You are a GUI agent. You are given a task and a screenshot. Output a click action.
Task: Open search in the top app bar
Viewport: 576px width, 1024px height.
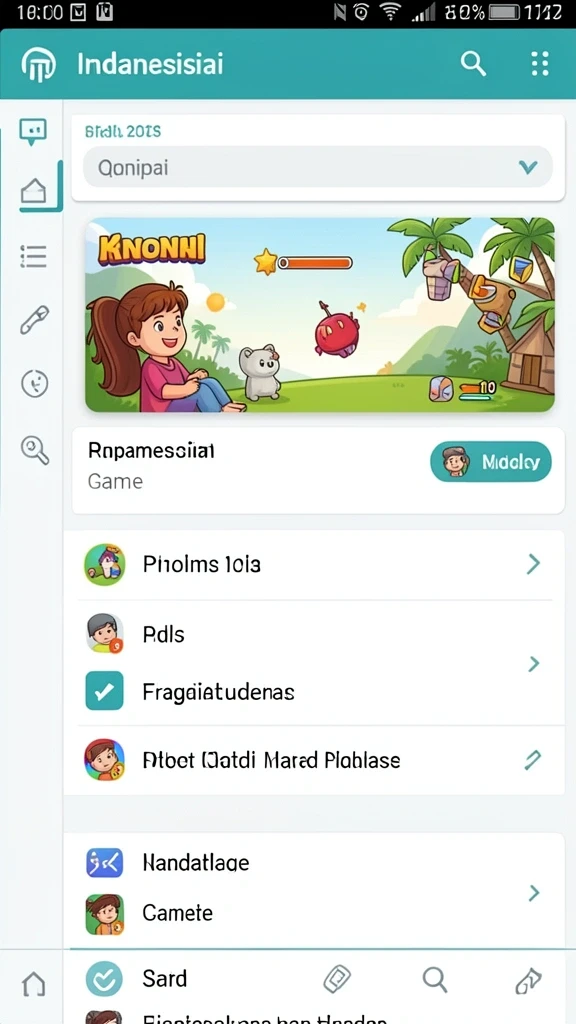[473, 64]
